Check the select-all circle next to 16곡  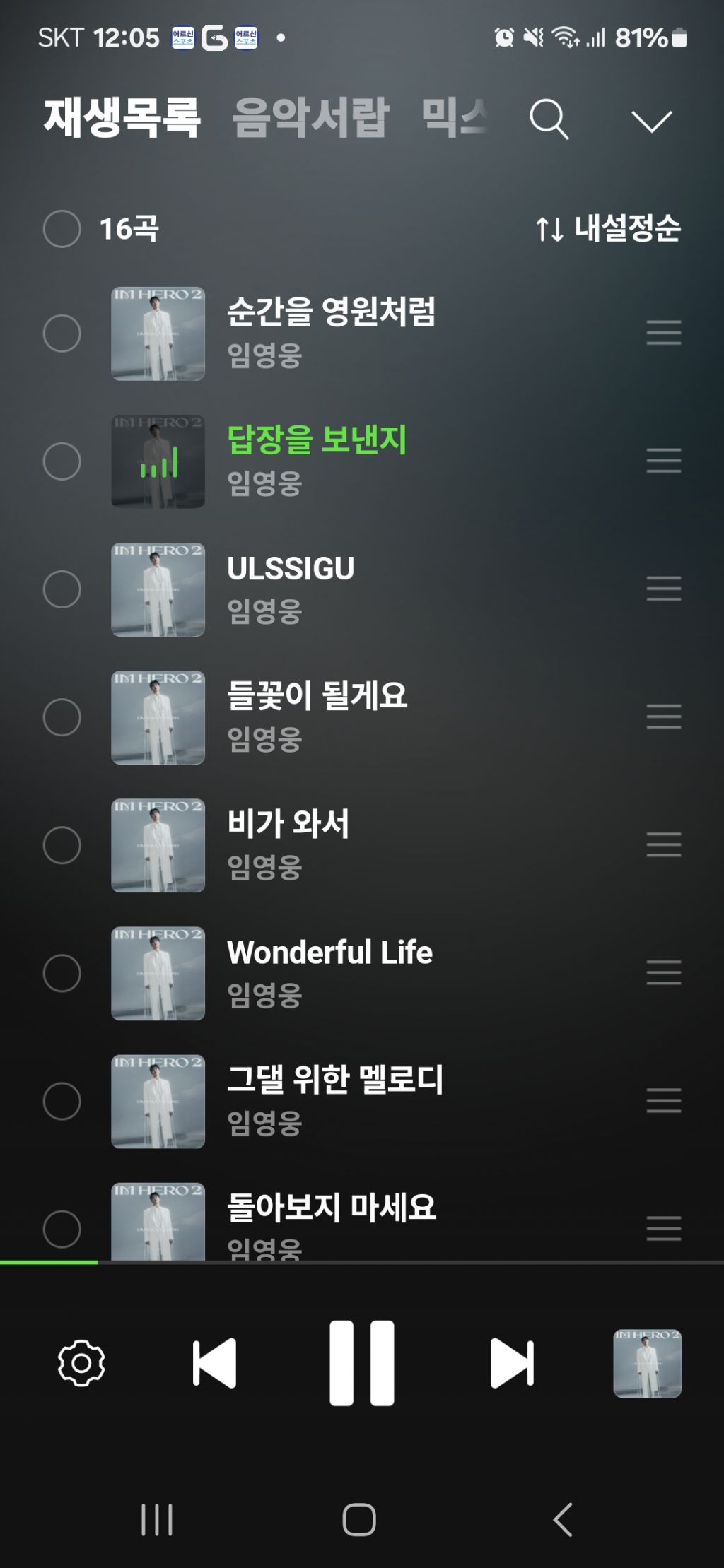tap(62, 228)
